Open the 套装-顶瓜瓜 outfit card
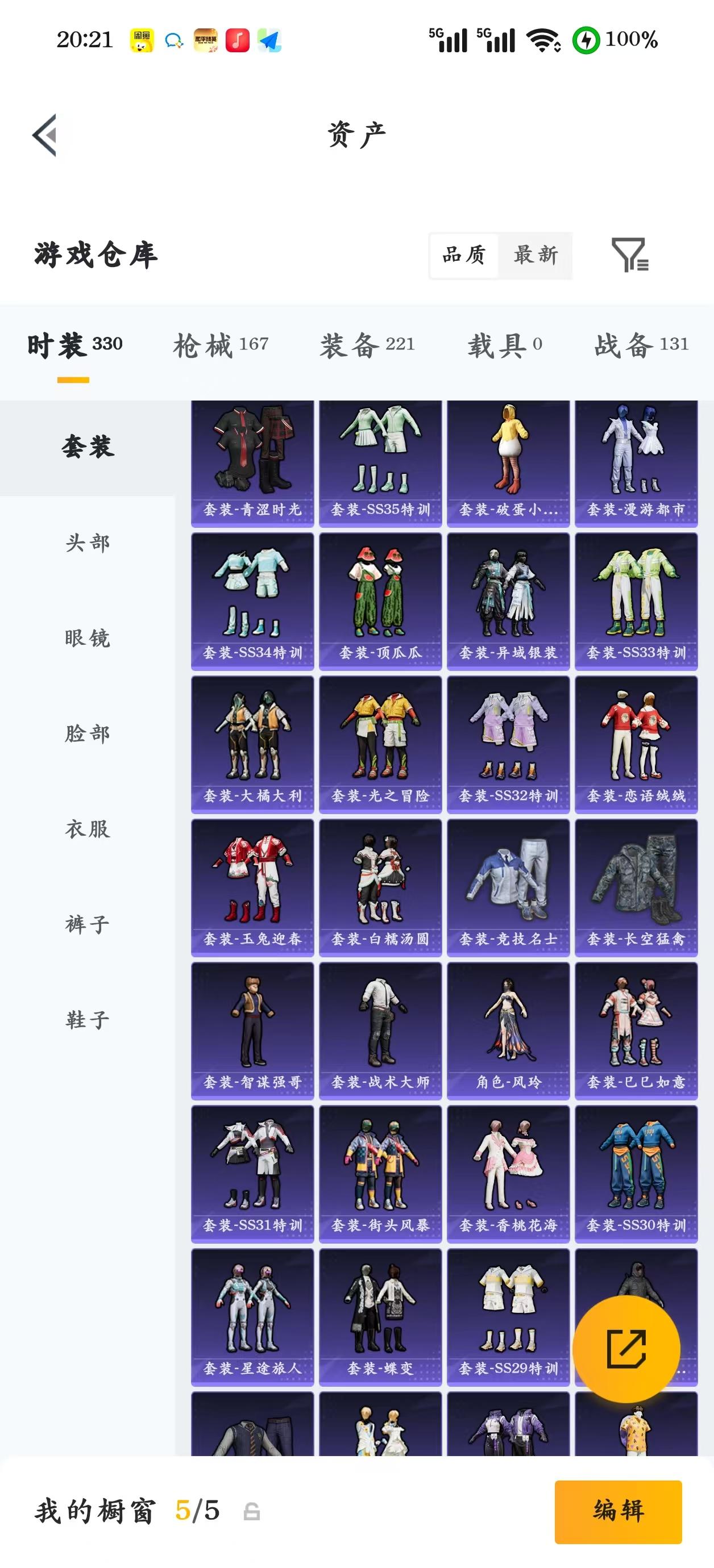714x1568 pixels. [x=380, y=602]
